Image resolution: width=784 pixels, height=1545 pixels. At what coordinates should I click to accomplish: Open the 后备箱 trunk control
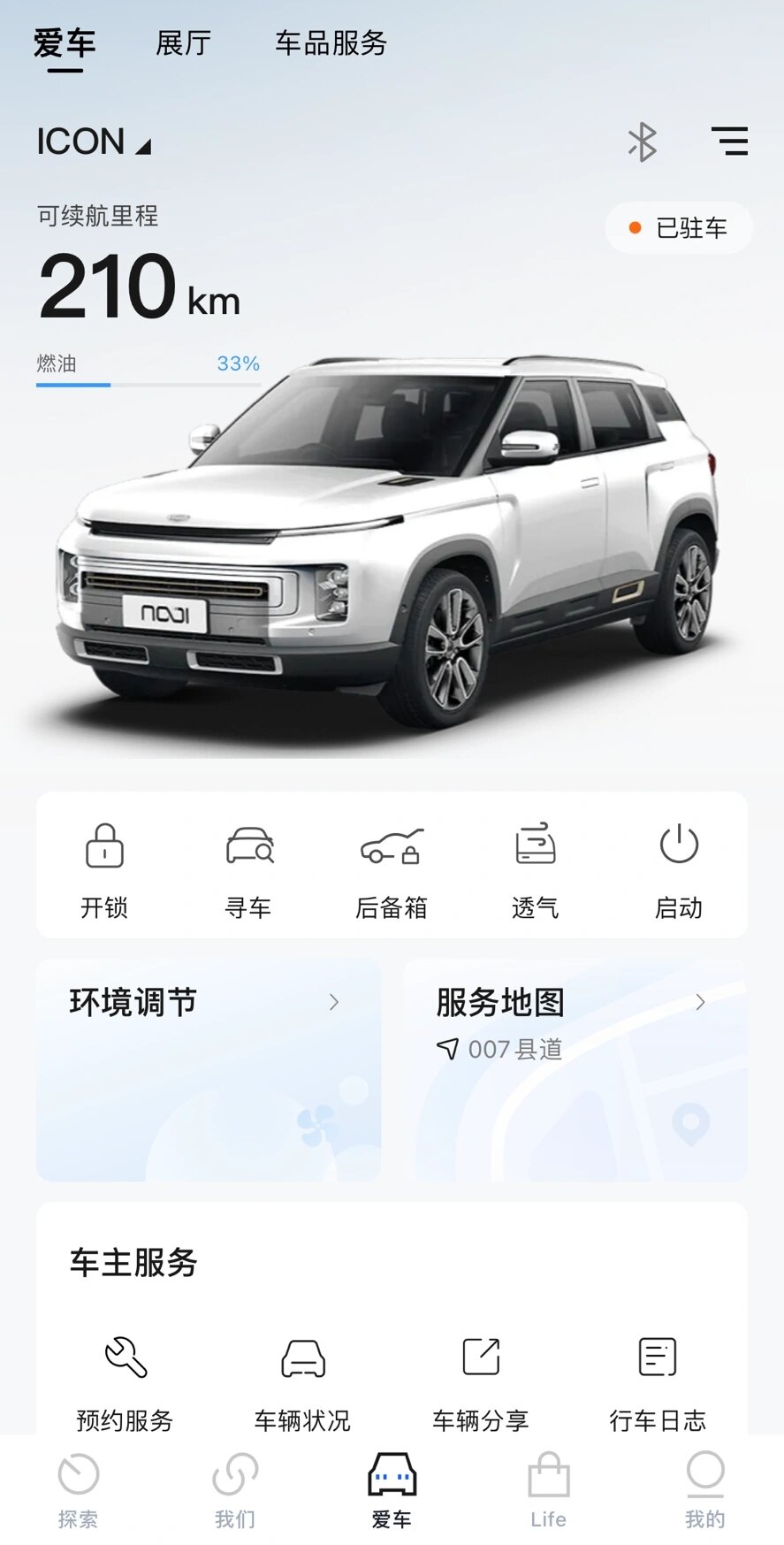coord(392,868)
